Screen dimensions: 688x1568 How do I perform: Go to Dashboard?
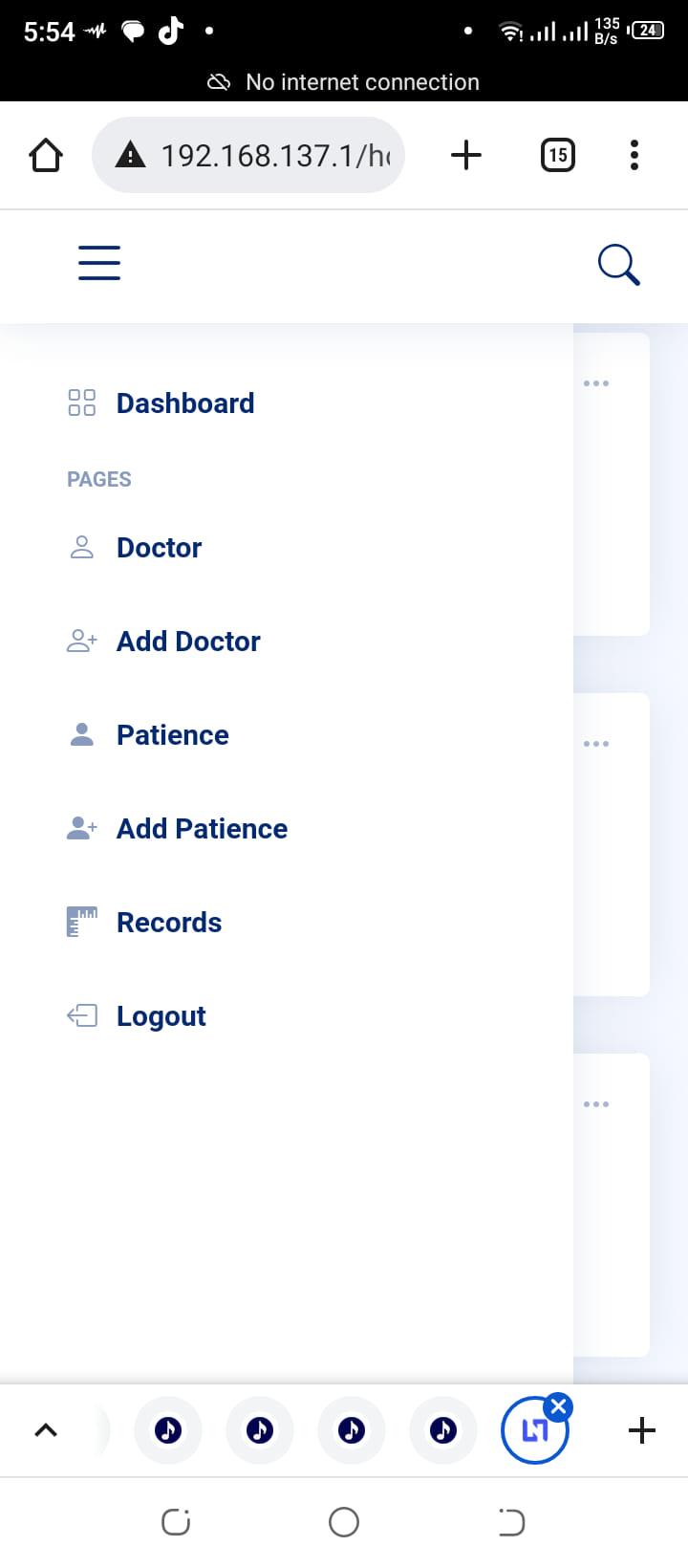[184, 403]
